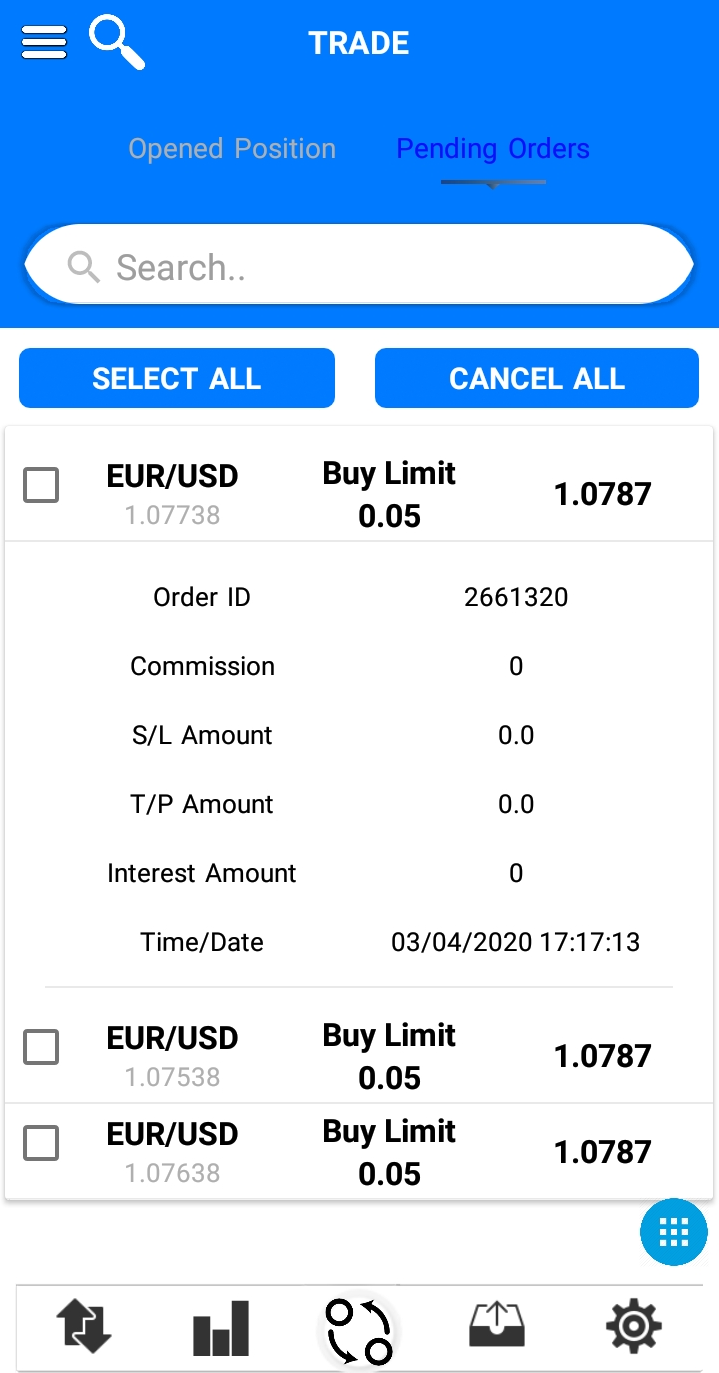Check the box for order priced 1.07738
Image resolution: width=719 pixels, height=1373 pixels.
41,485
